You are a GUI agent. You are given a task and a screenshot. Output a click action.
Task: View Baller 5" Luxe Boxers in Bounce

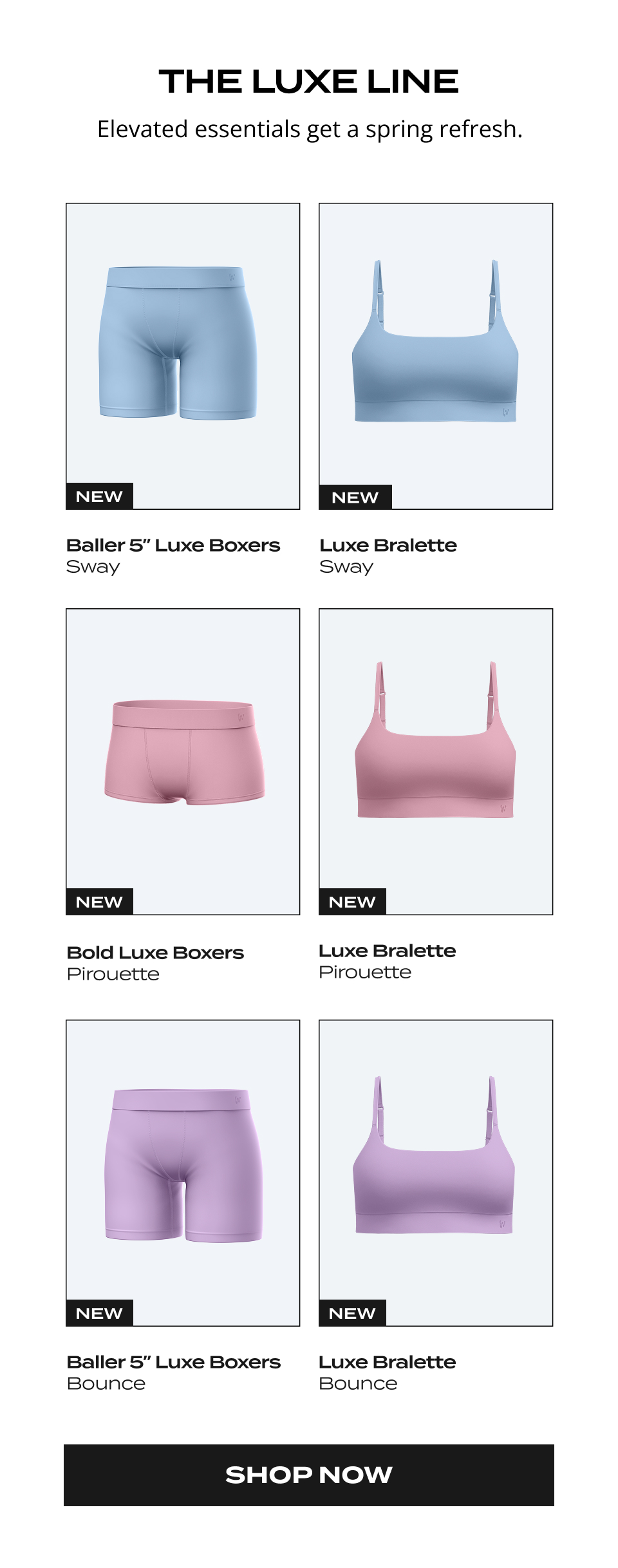point(183,1173)
